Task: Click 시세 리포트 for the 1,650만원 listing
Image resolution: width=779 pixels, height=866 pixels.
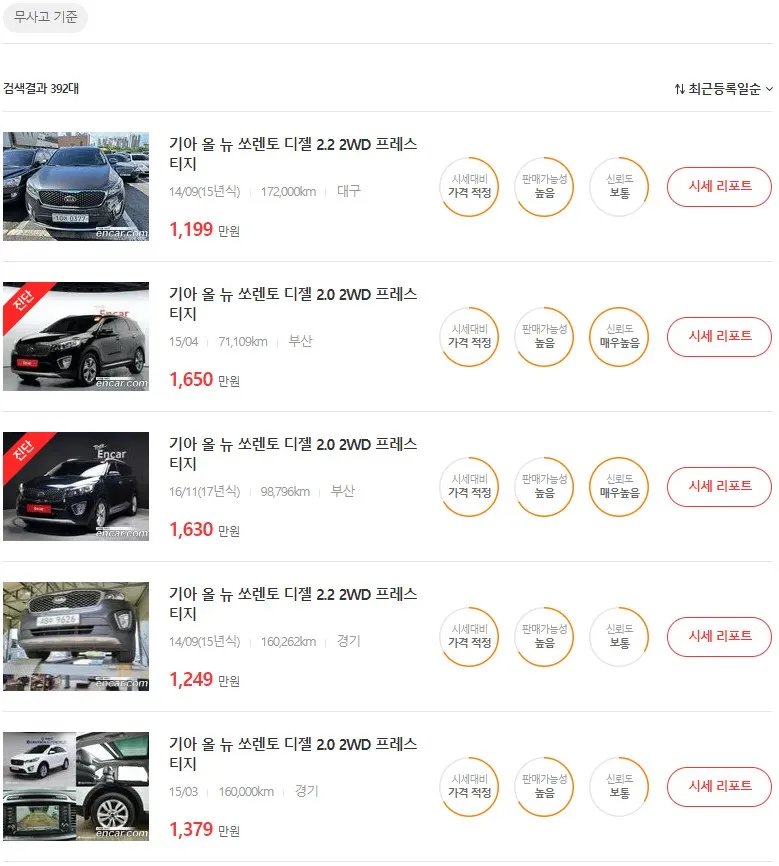Action: [718, 337]
